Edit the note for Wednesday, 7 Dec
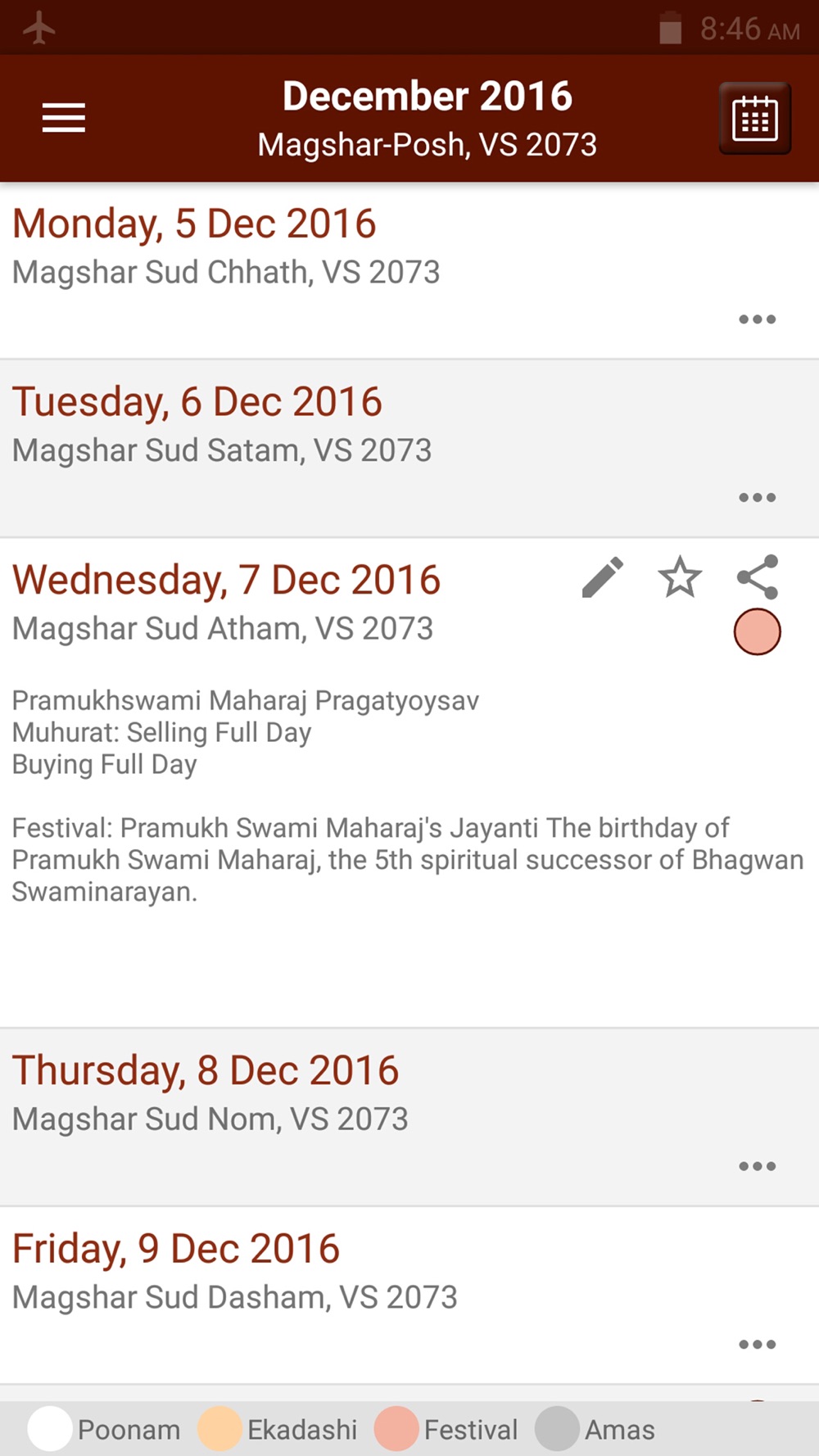Viewport: 819px width, 1456px height. [603, 577]
